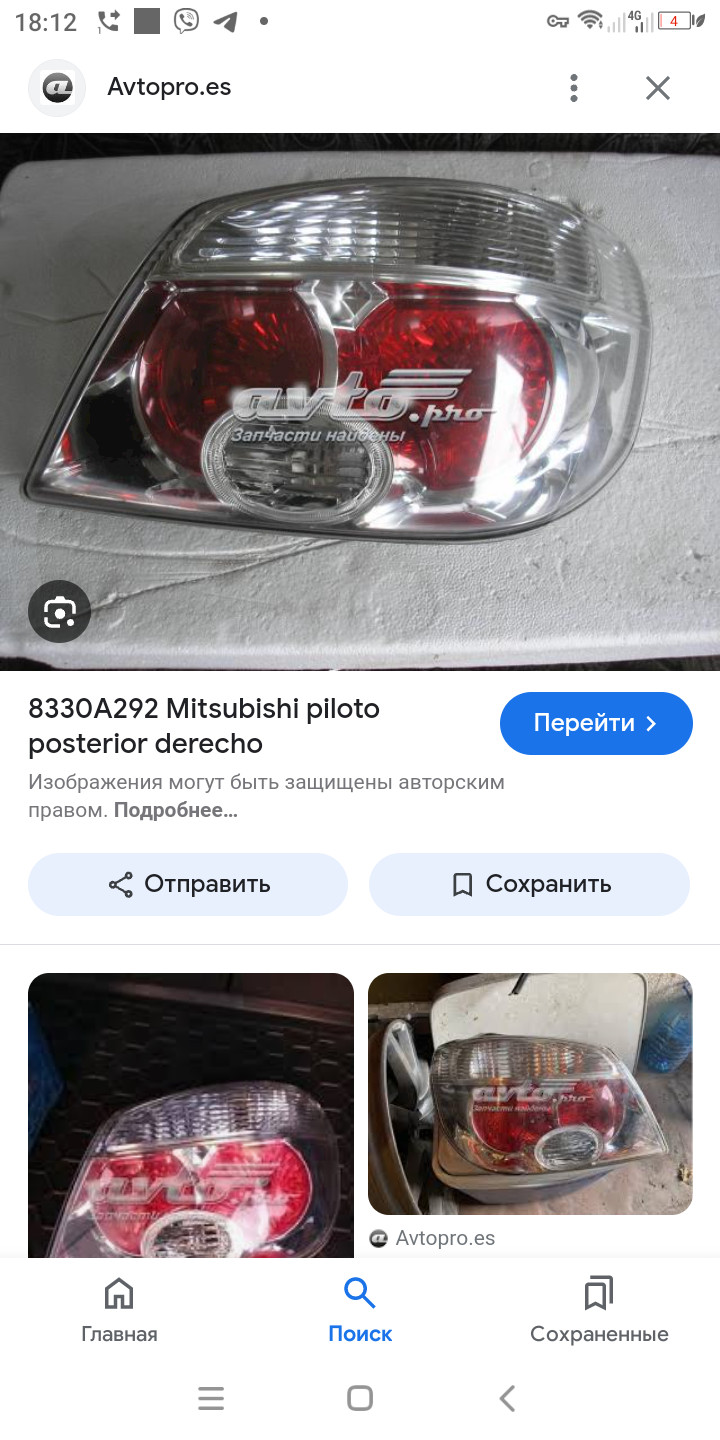Go back using system back button

[507, 1398]
